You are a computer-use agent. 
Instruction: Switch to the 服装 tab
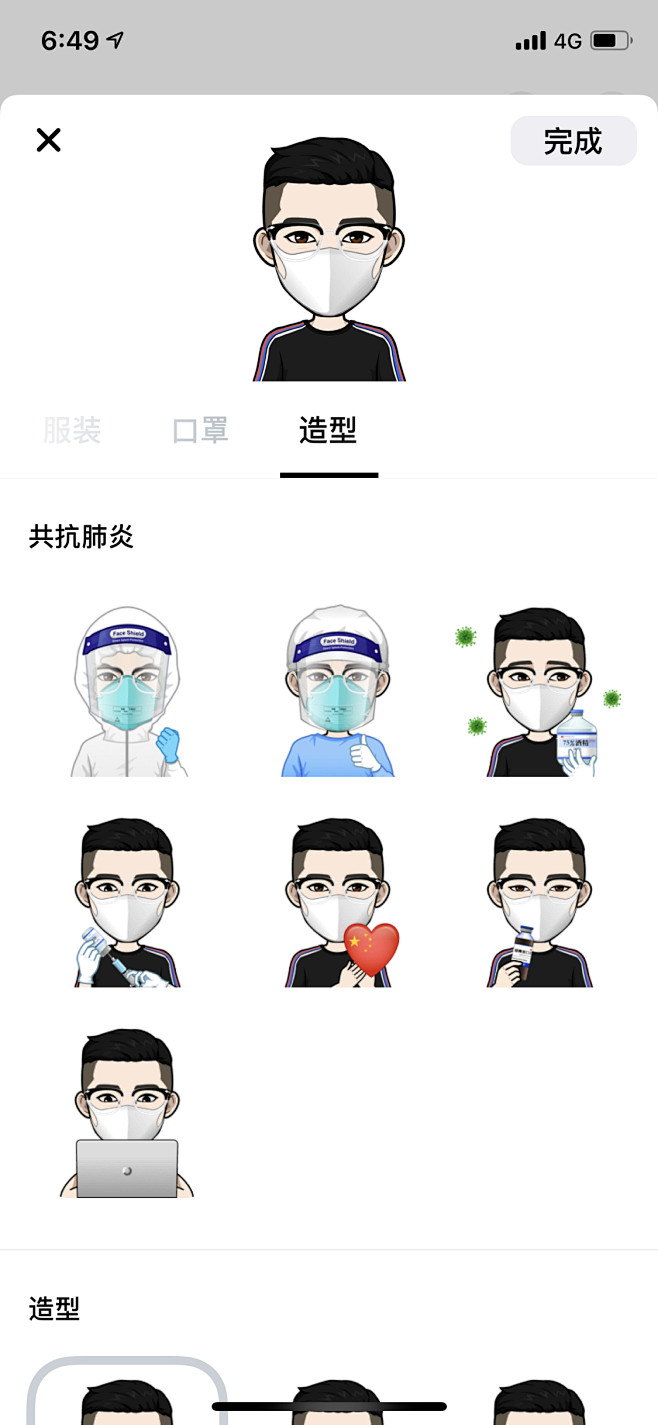pyautogui.click(x=72, y=431)
